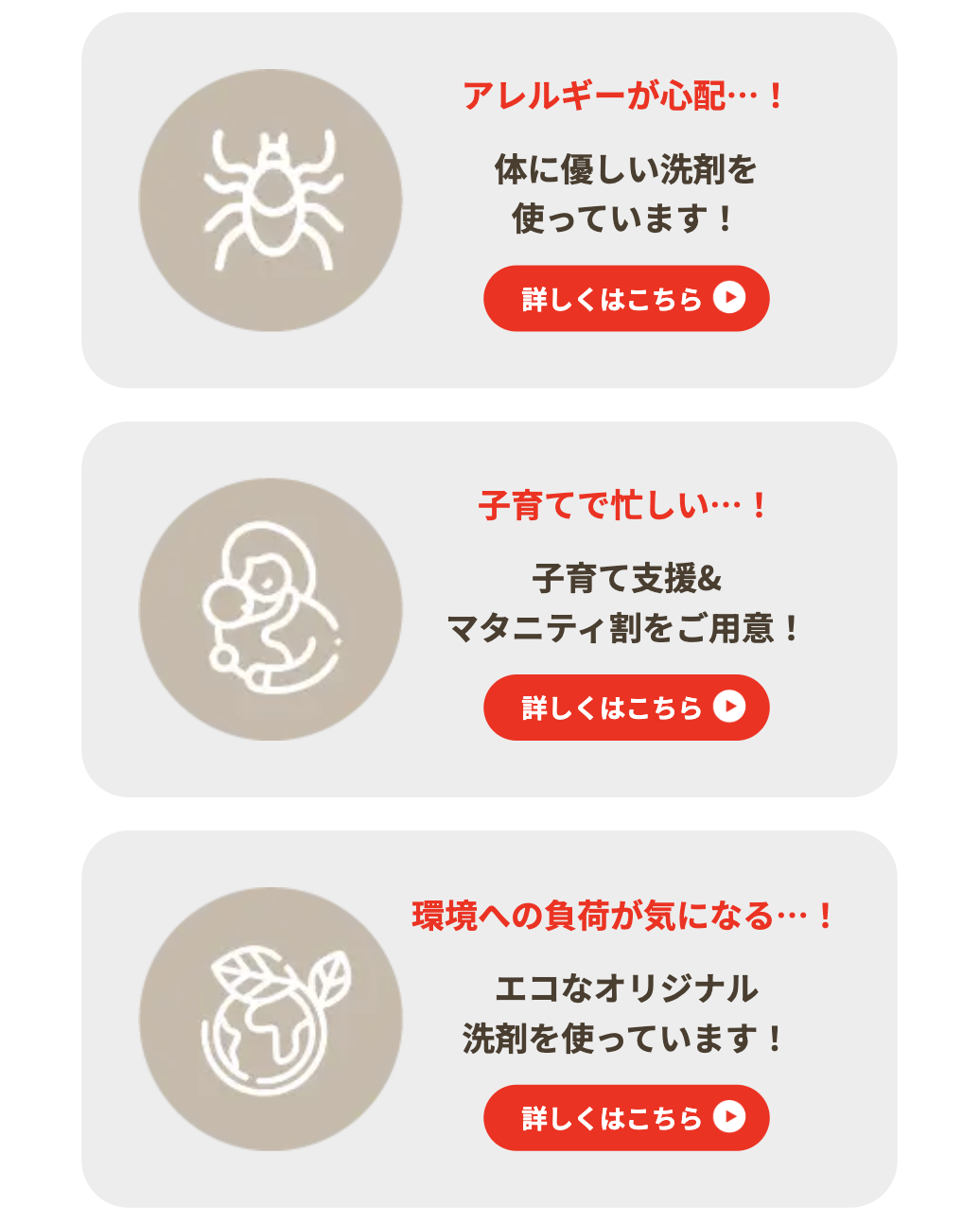Open 詳しくはこちら under アレルギーが心配
Image resolution: width=980 pixels, height=1224 pixels.
tap(626, 299)
